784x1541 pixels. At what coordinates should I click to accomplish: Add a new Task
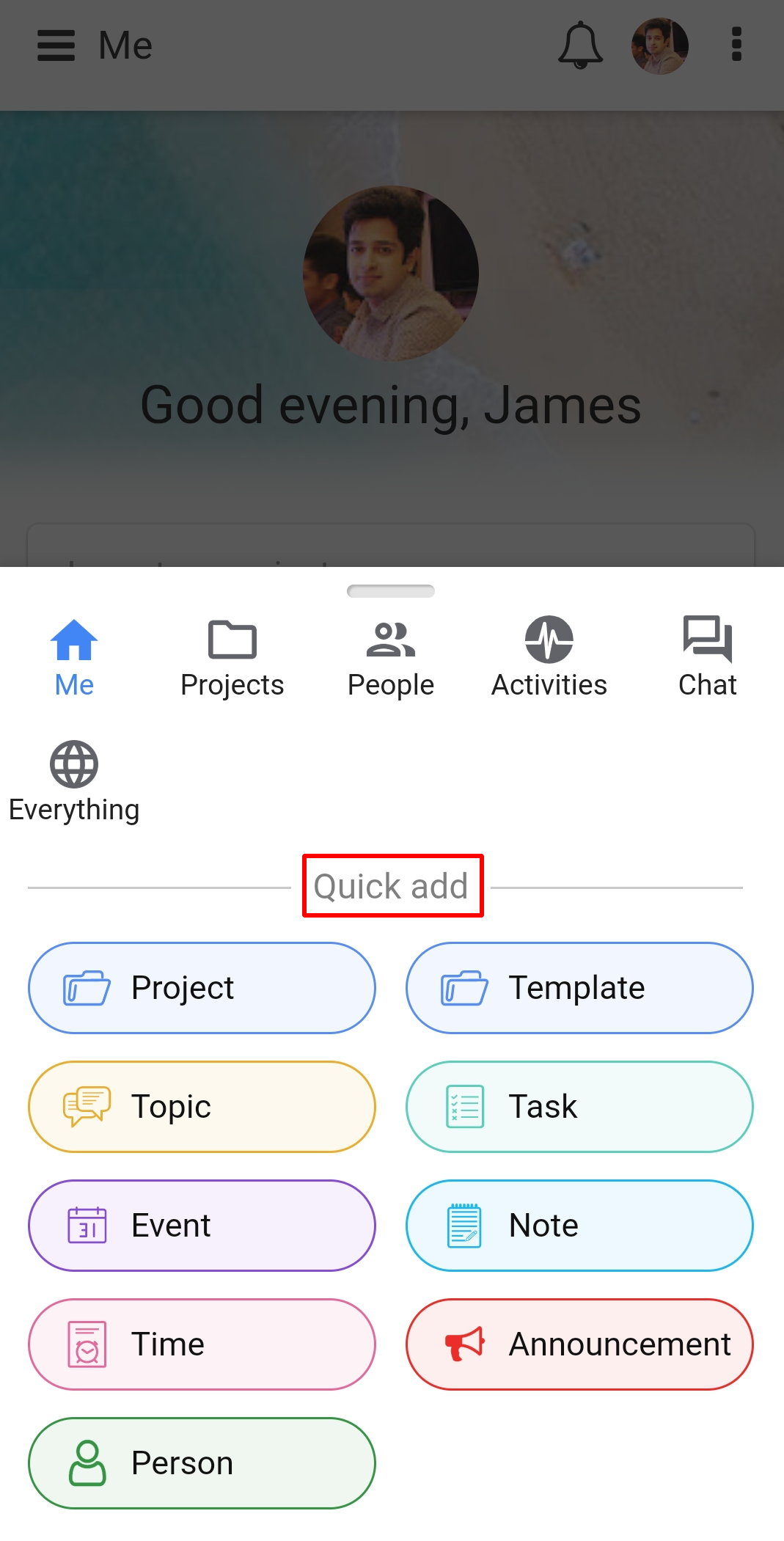pyautogui.click(x=579, y=1107)
